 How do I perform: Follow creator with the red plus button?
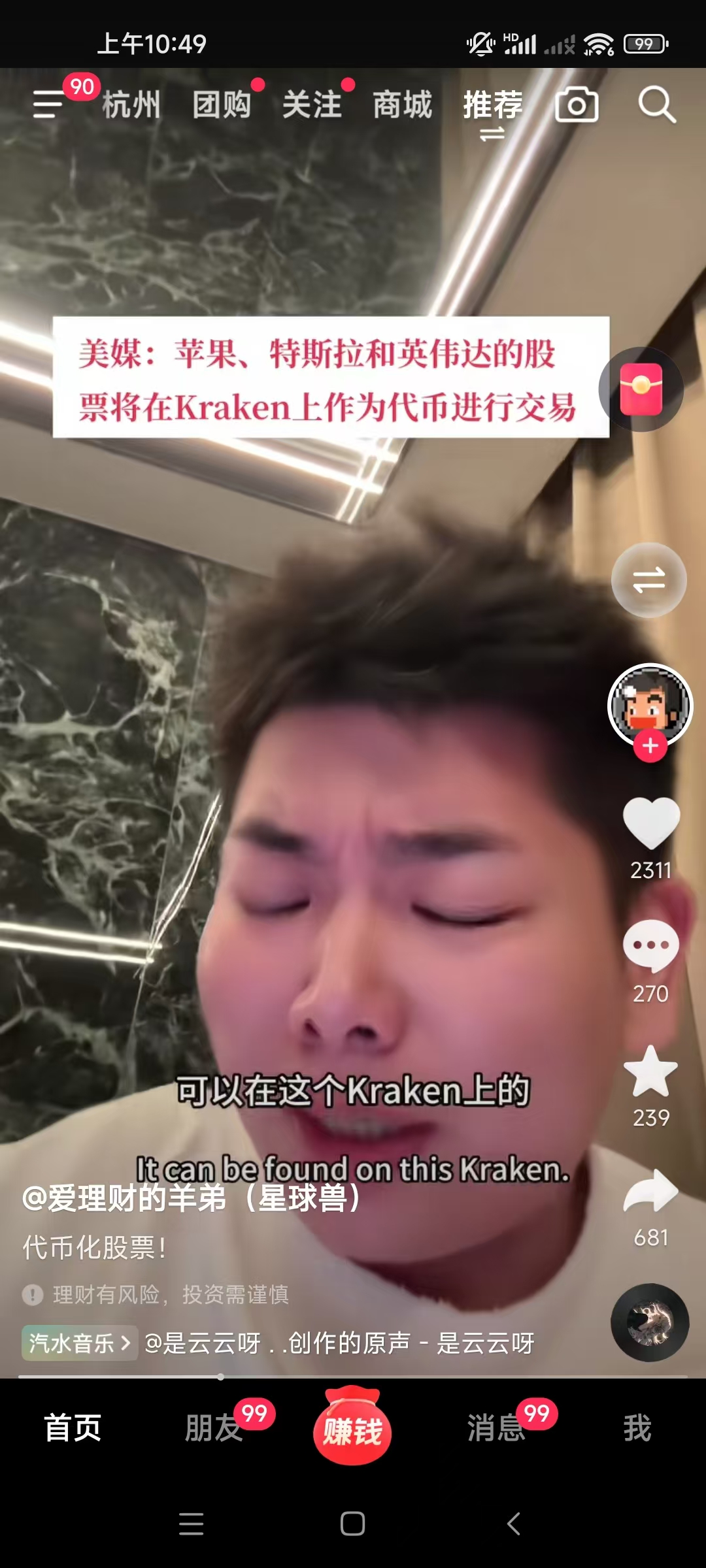point(650,746)
